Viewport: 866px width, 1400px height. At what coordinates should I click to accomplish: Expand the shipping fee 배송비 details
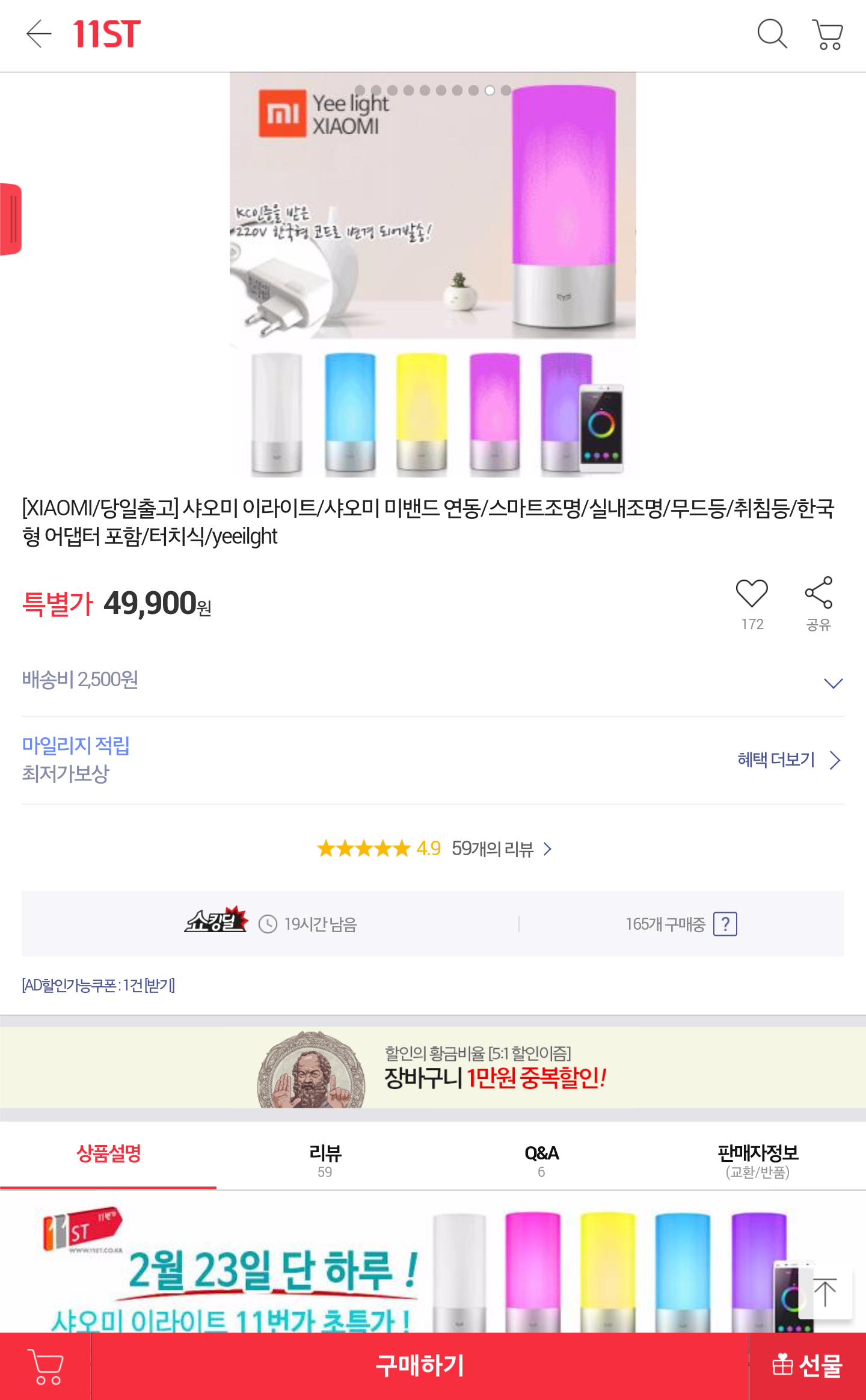(833, 683)
